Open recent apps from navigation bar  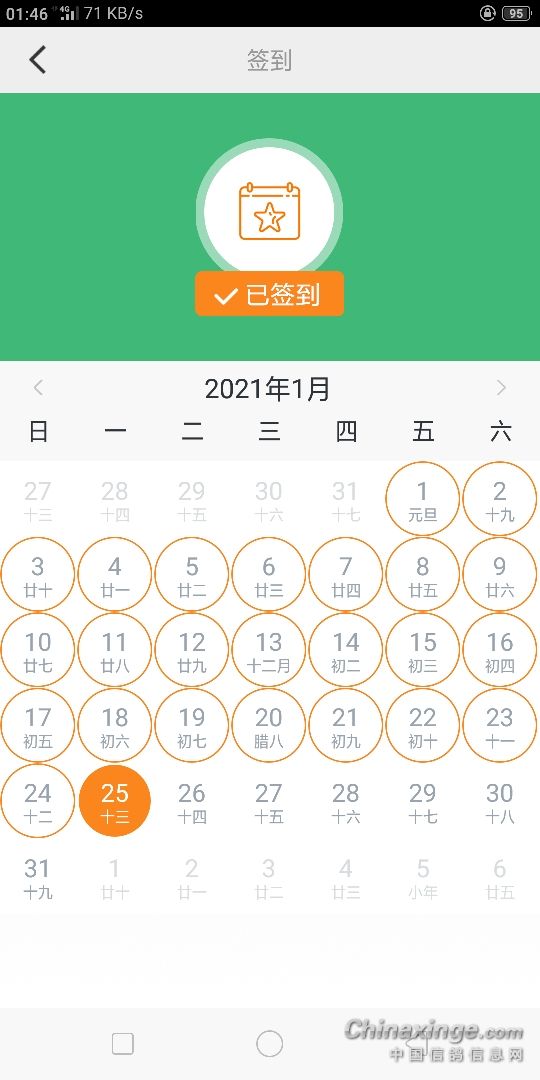[123, 1043]
